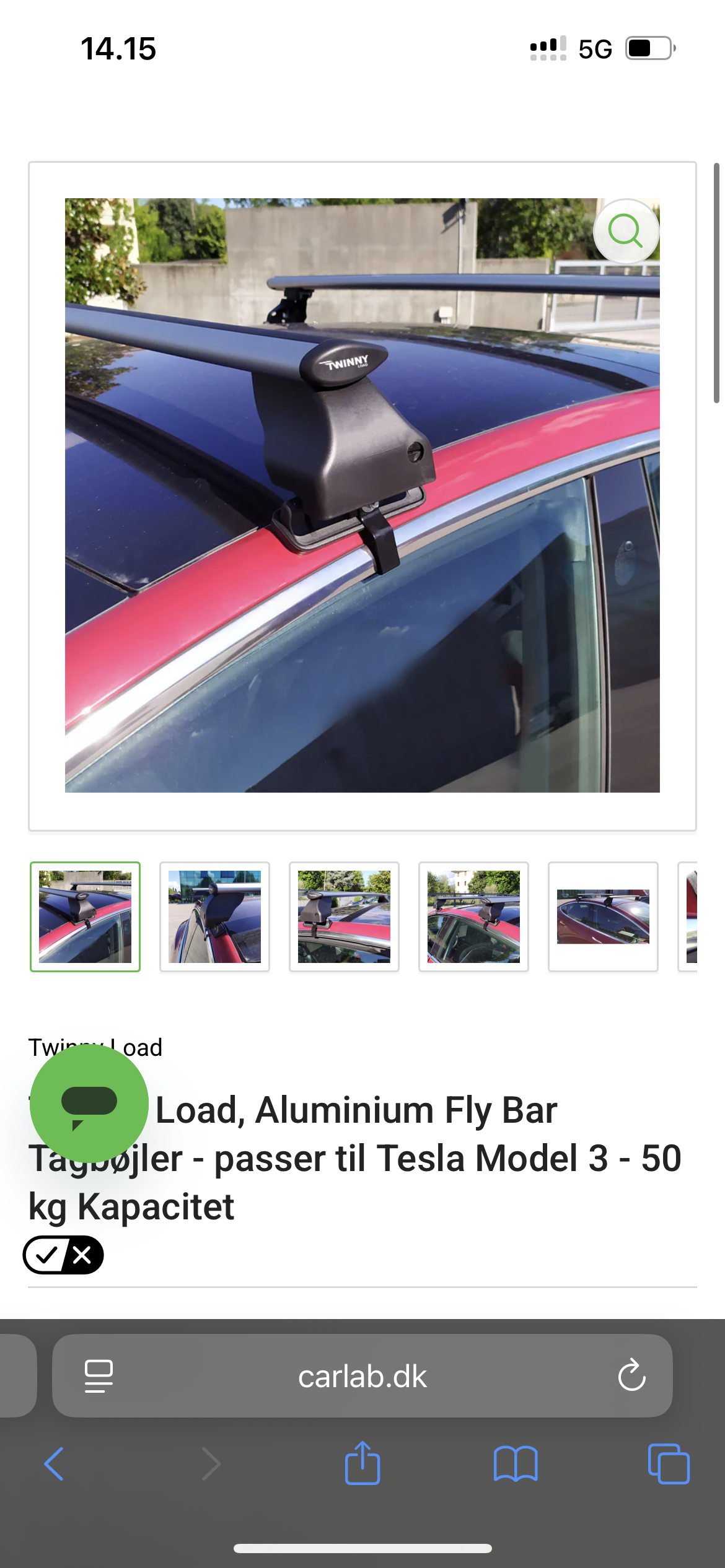Reload the carlab.dk page
The width and height of the screenshot is (725, 1568).
click(x=631, y=1376)
